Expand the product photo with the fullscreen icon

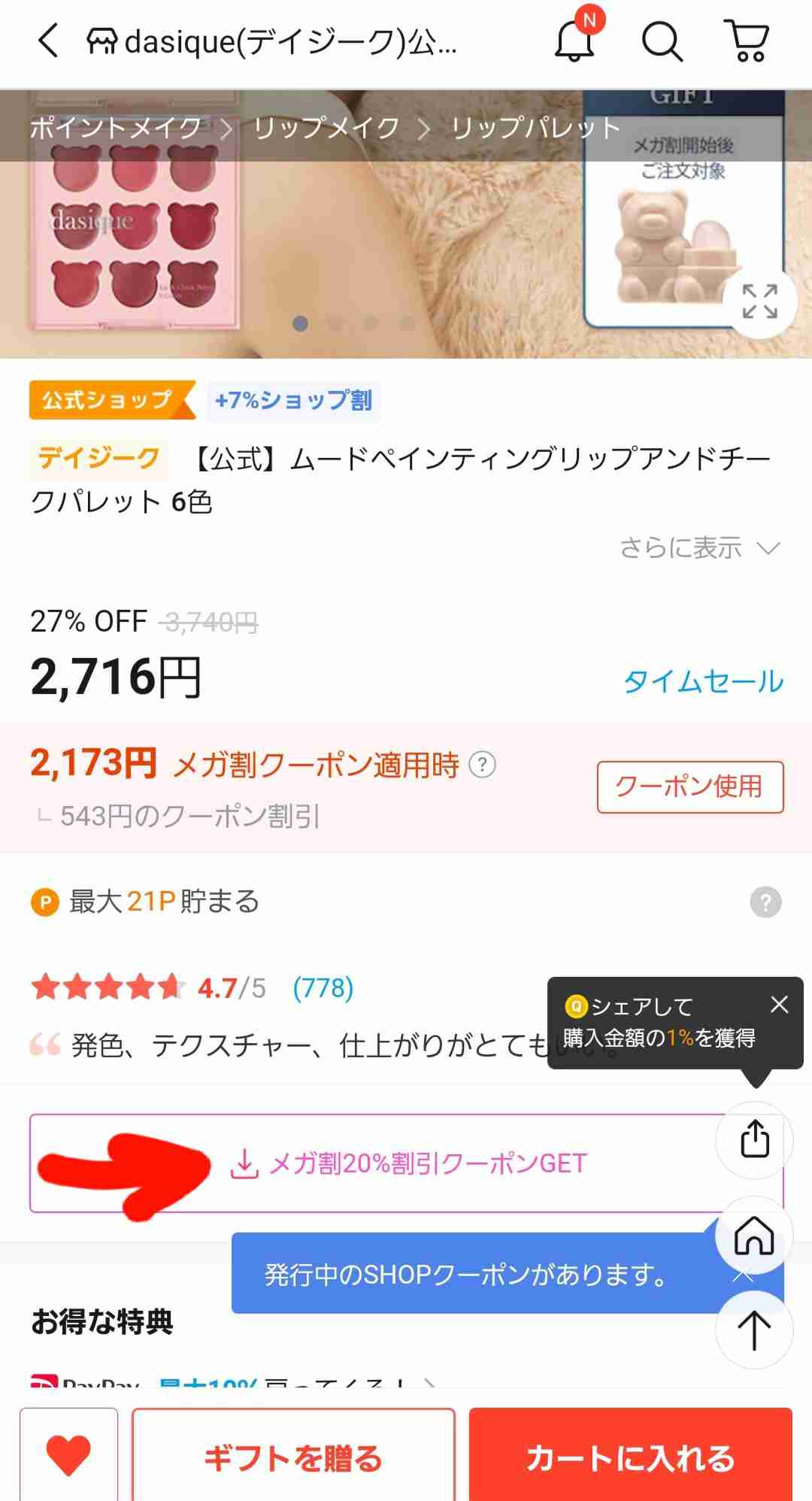pos(760,302)
